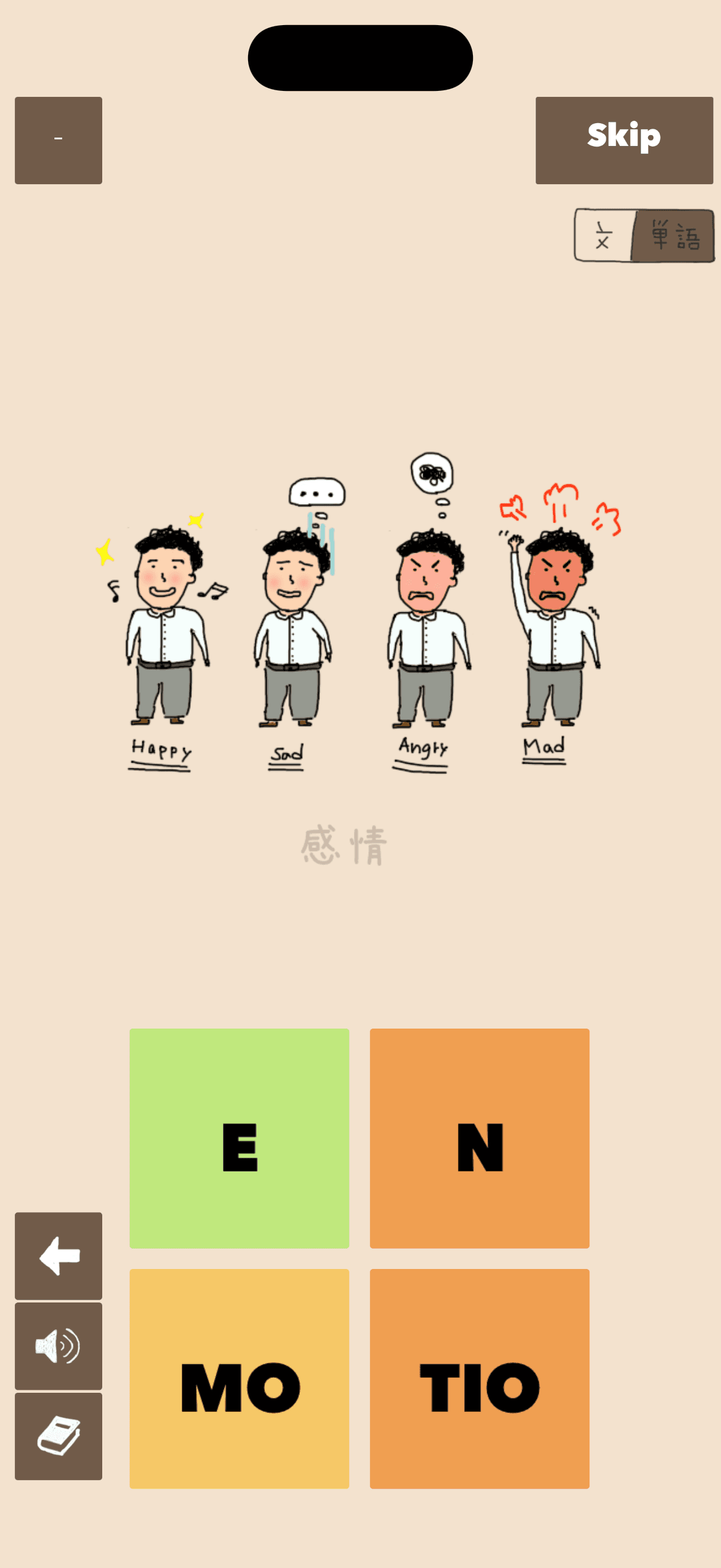Select the green E tile
This screenshot has height=1568, width=721.
pyautogui.click(x=239, y=1137)
